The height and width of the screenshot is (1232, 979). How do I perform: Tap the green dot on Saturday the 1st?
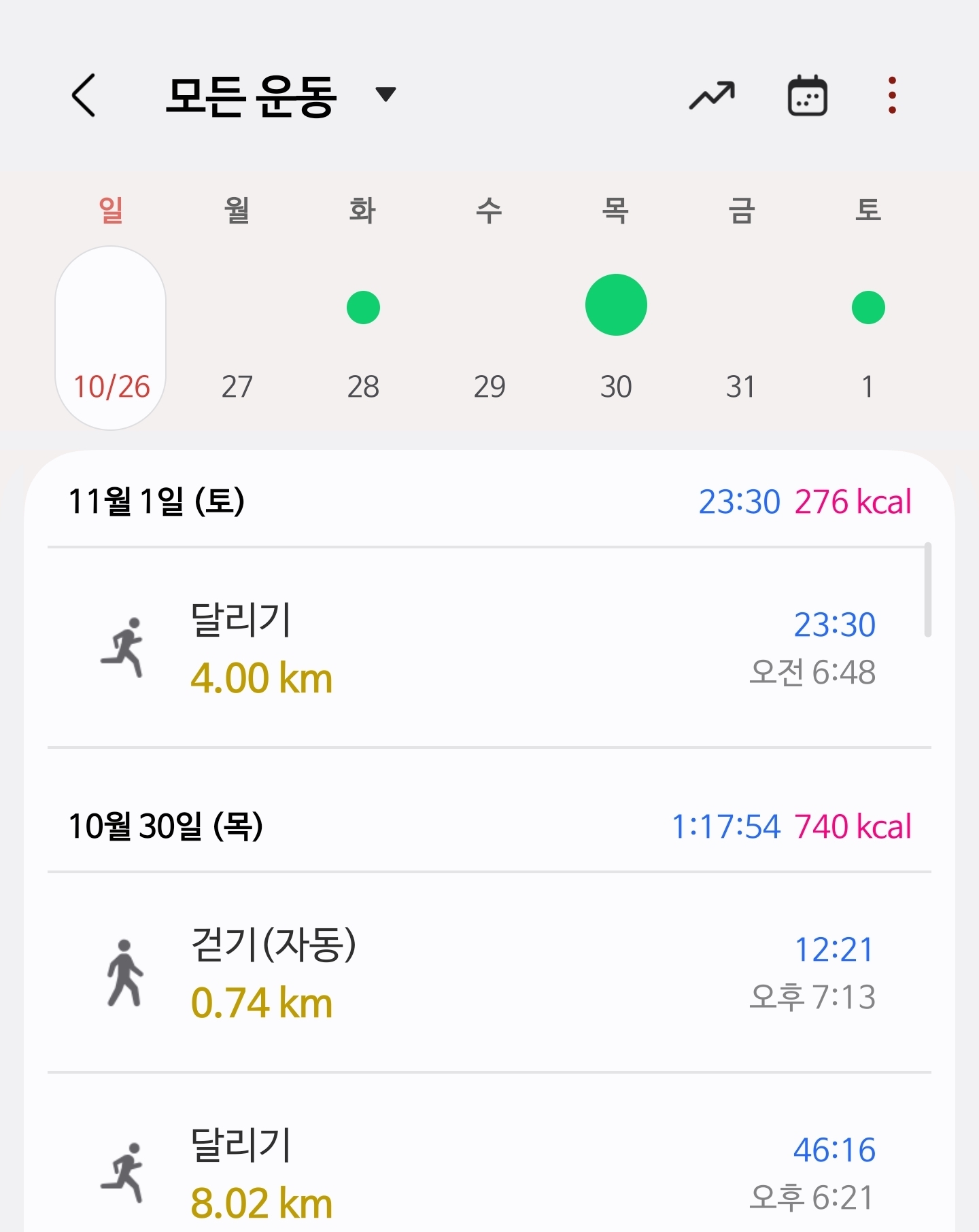tap(868, 307)
